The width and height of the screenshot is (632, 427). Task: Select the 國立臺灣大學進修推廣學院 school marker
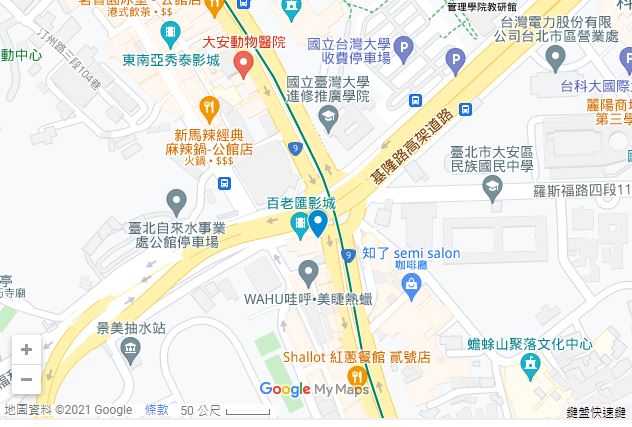pyautogui.click(x=327, y=117)
